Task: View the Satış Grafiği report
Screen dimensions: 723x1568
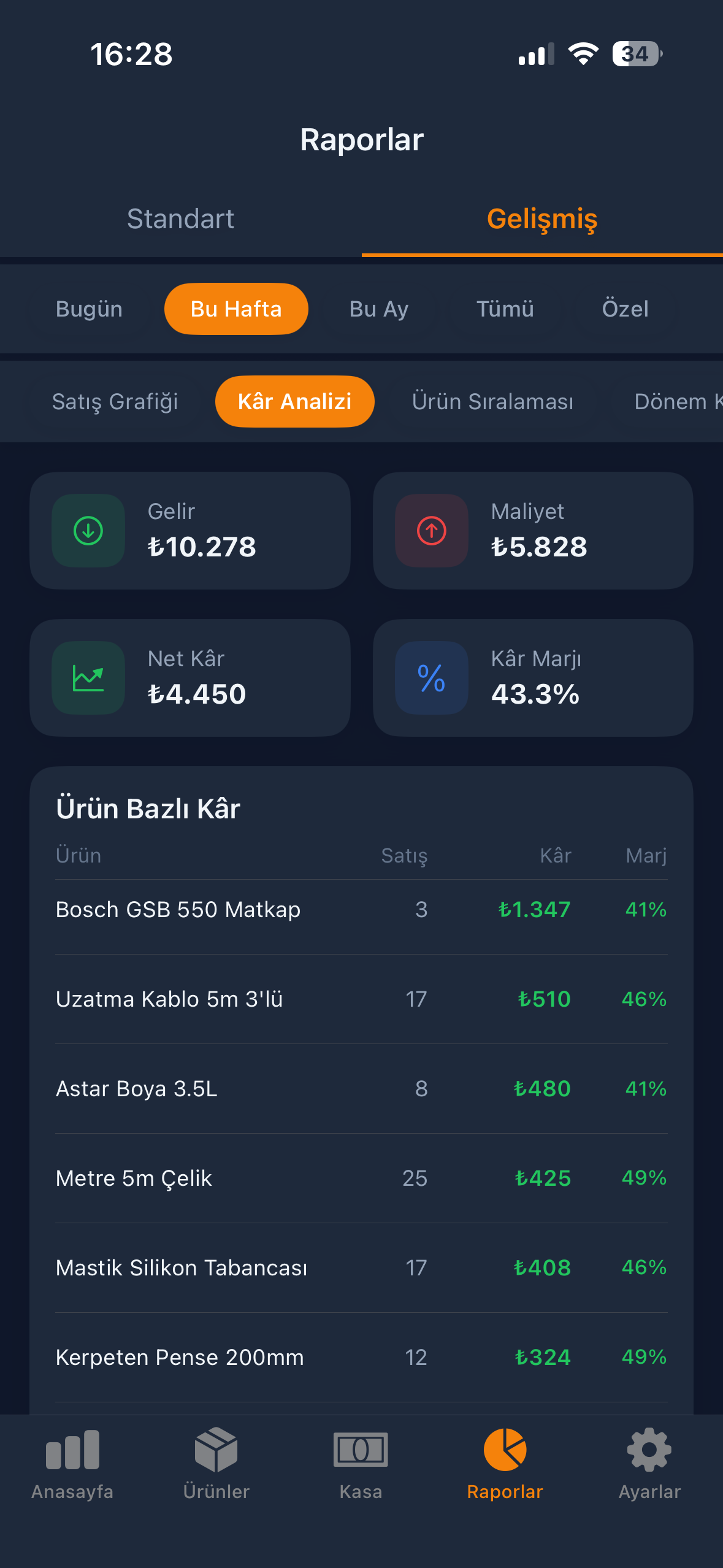Action: tap(115, 401)
